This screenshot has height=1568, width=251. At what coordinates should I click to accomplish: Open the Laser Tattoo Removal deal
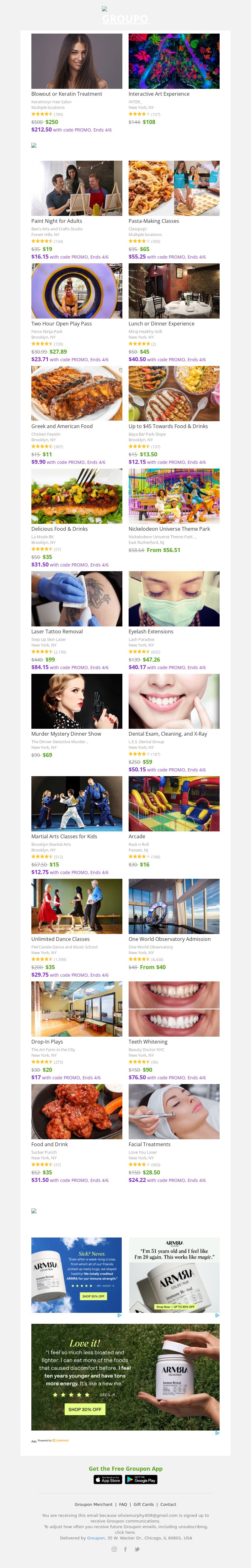77,598
